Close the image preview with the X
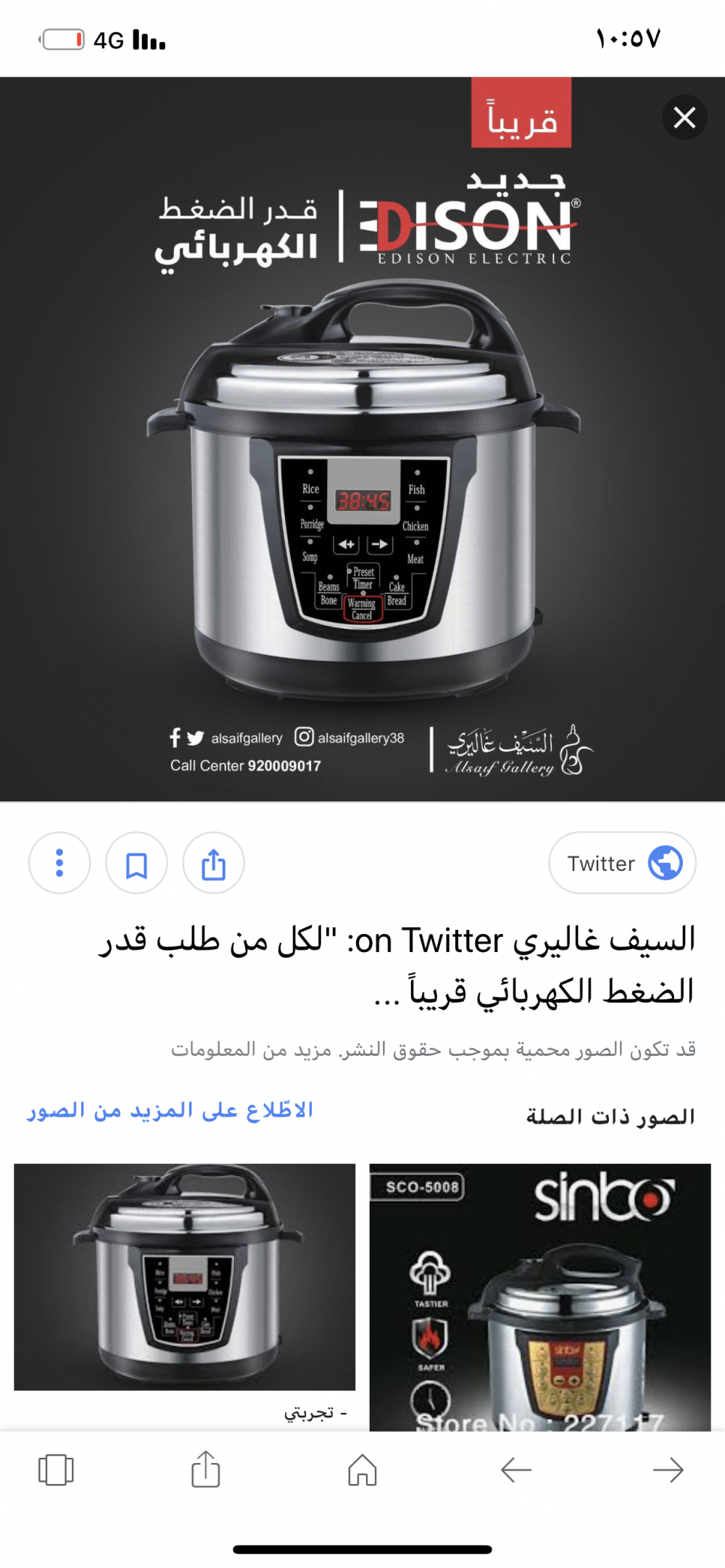The image size is (725, 1568). pos(684,117)
